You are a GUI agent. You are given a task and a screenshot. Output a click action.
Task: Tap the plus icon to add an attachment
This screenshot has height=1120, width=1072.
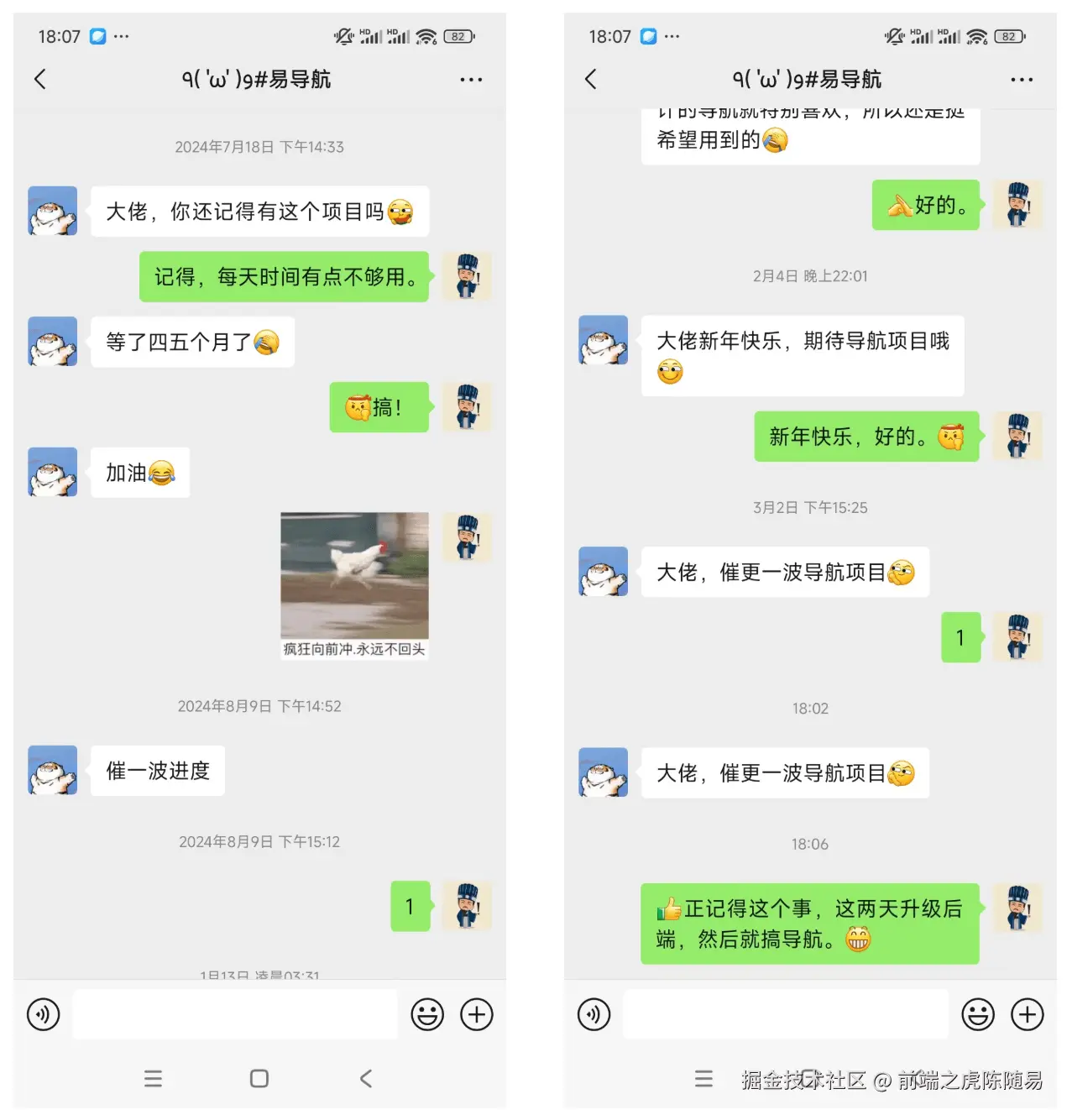click(476, 1013)
